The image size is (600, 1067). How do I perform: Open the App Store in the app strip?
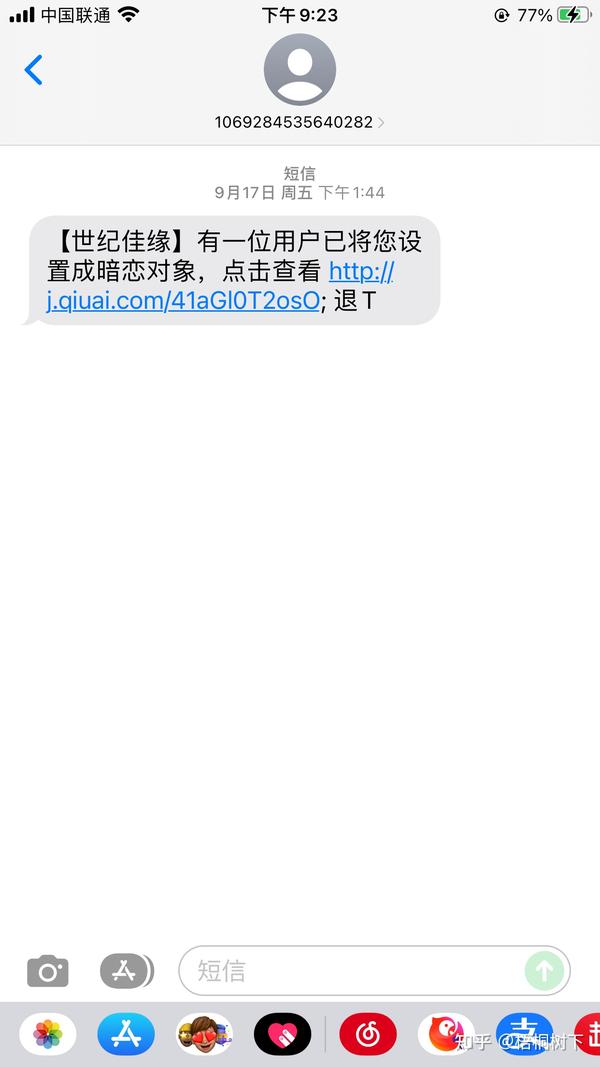point(126,1034)
